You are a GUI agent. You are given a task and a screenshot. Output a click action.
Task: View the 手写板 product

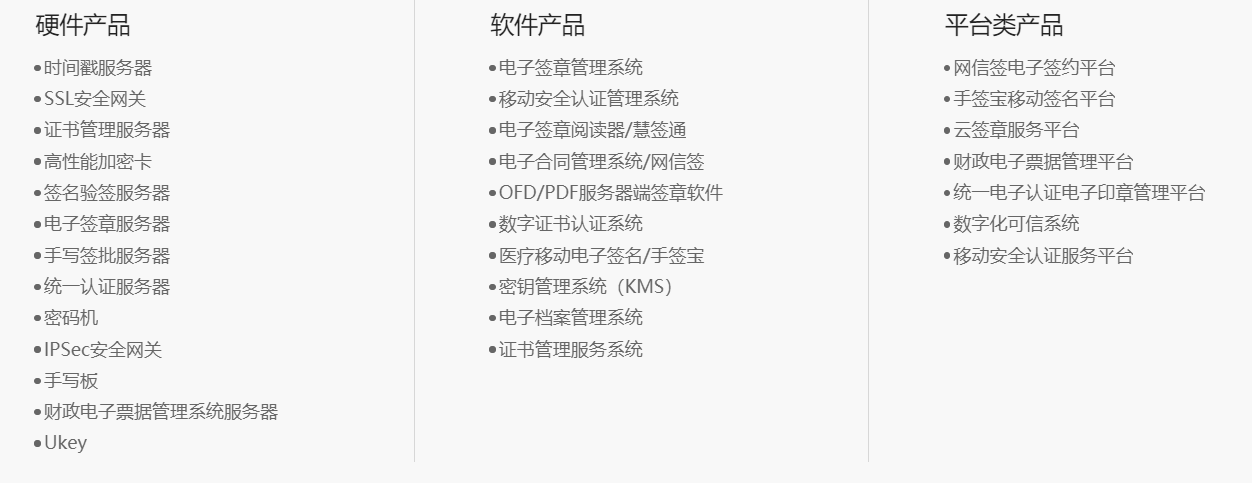[71, 381]
